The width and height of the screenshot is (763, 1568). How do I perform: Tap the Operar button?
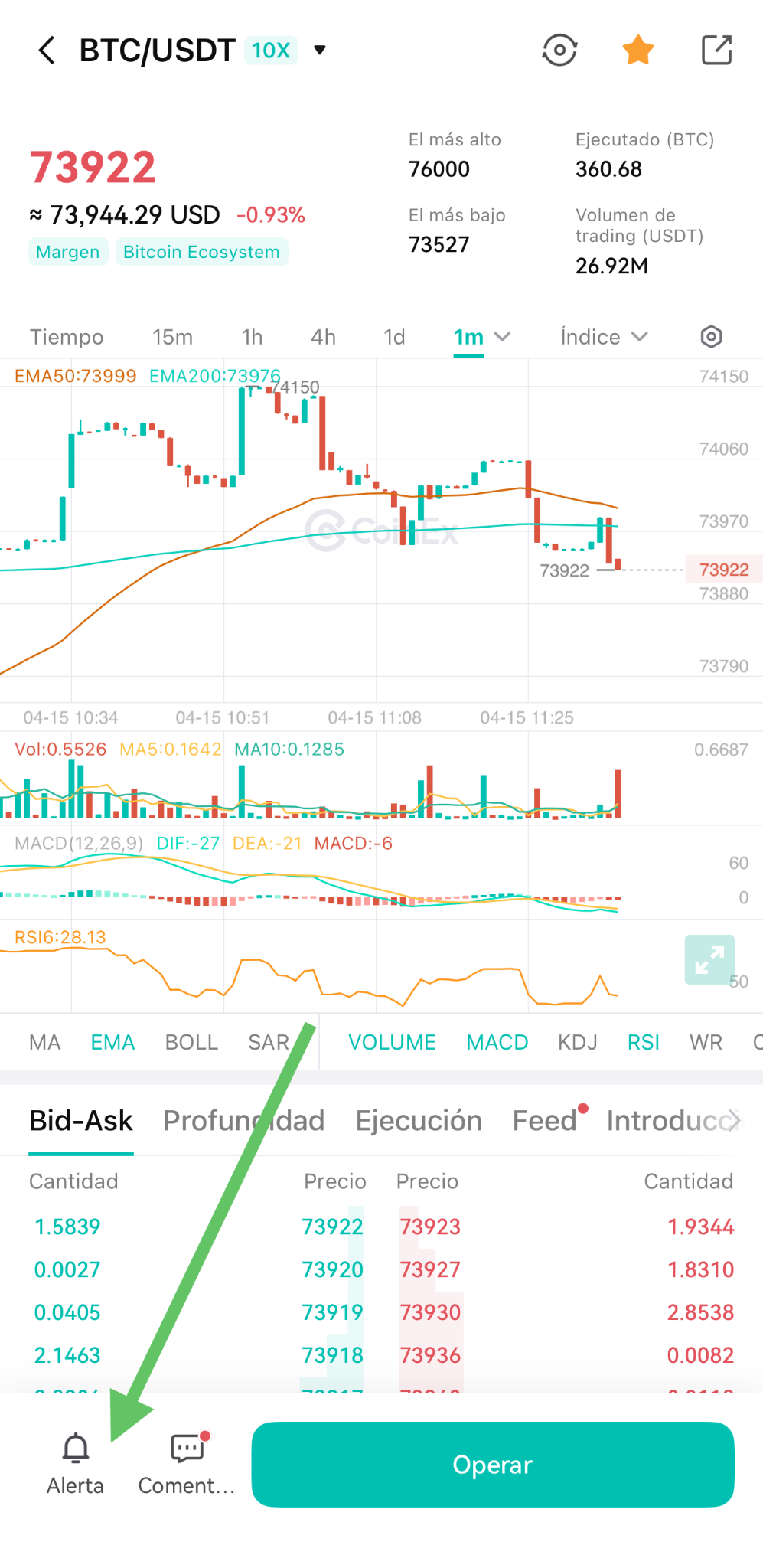tap(493, 1464)
